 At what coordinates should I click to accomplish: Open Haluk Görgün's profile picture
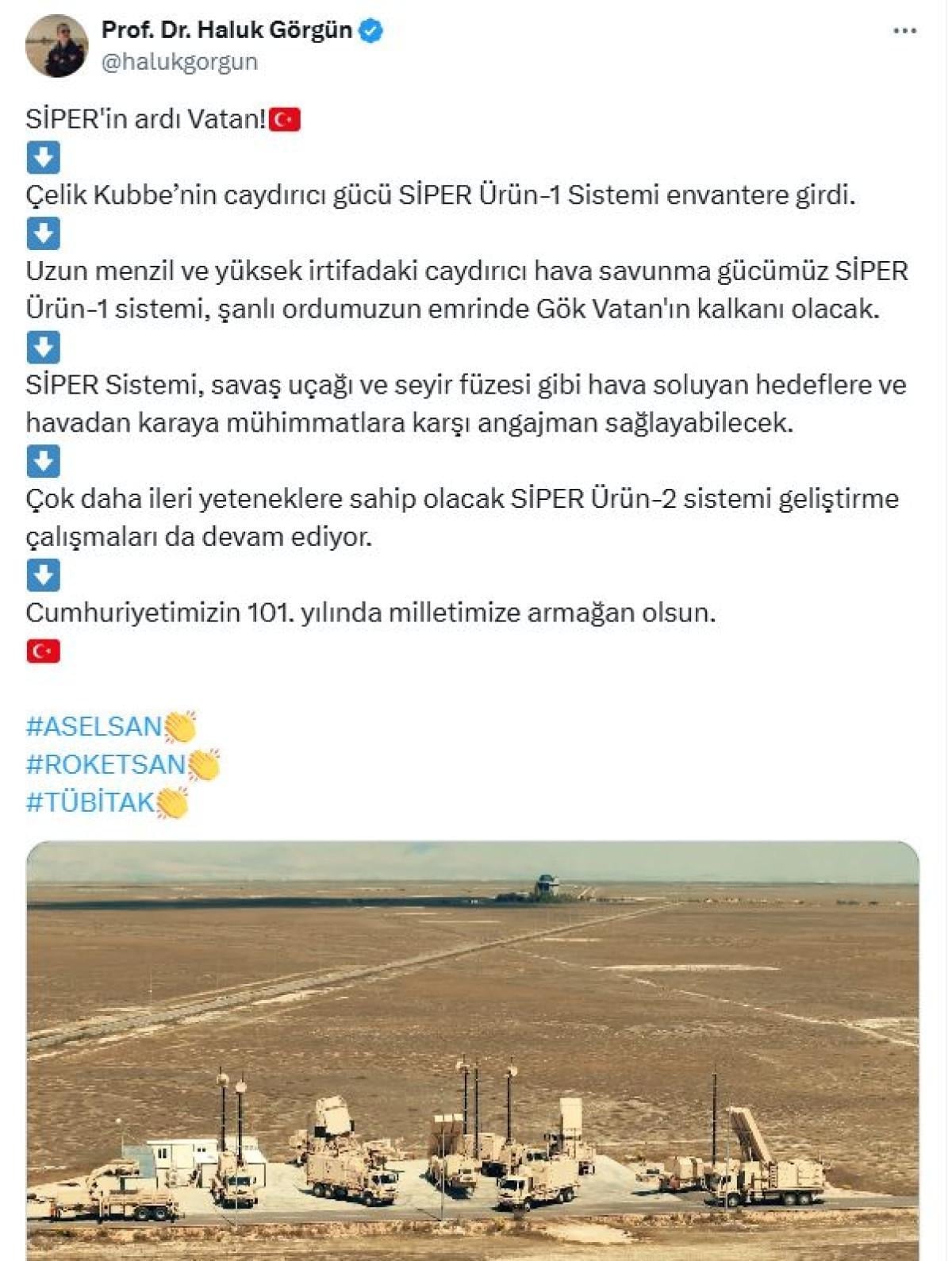56,46
